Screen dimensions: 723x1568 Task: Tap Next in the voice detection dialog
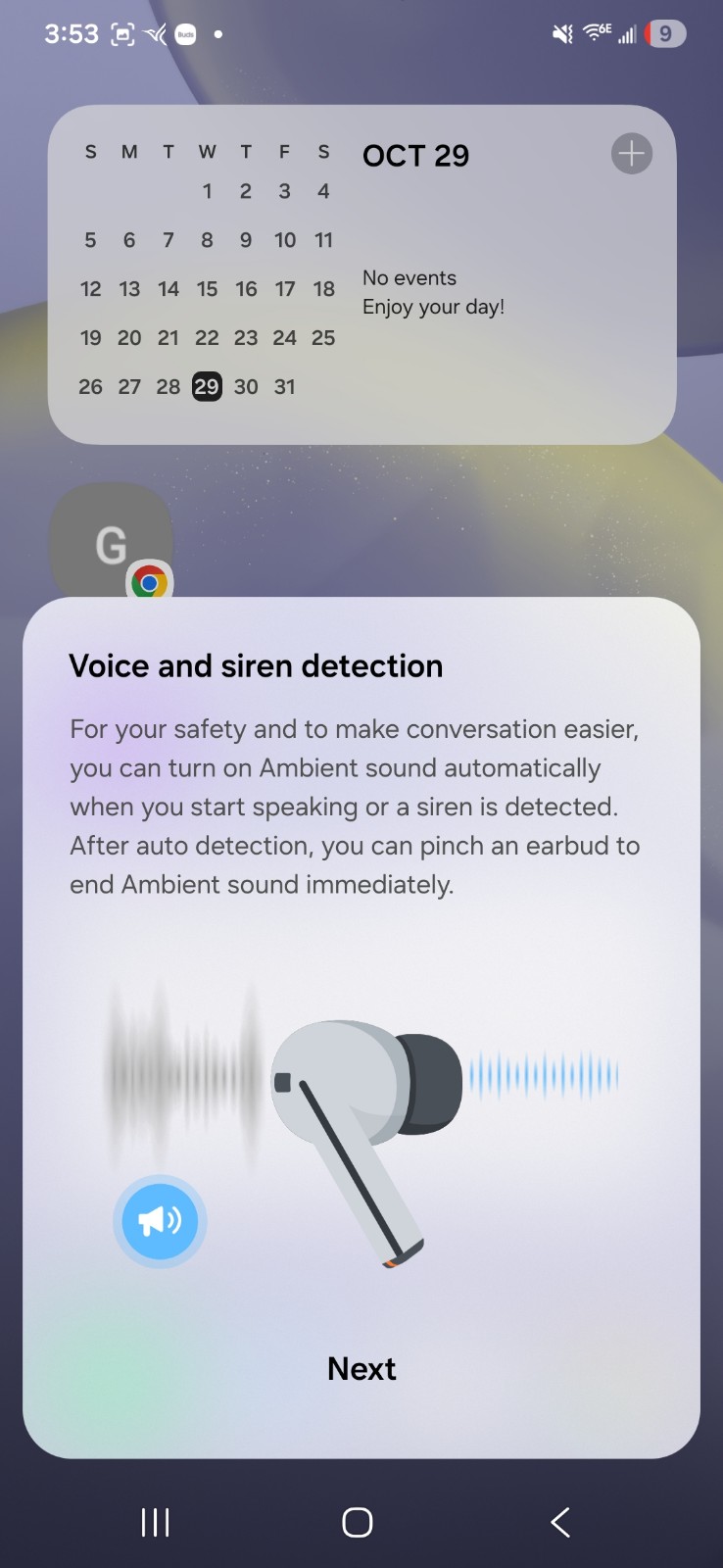point(361,1368)
